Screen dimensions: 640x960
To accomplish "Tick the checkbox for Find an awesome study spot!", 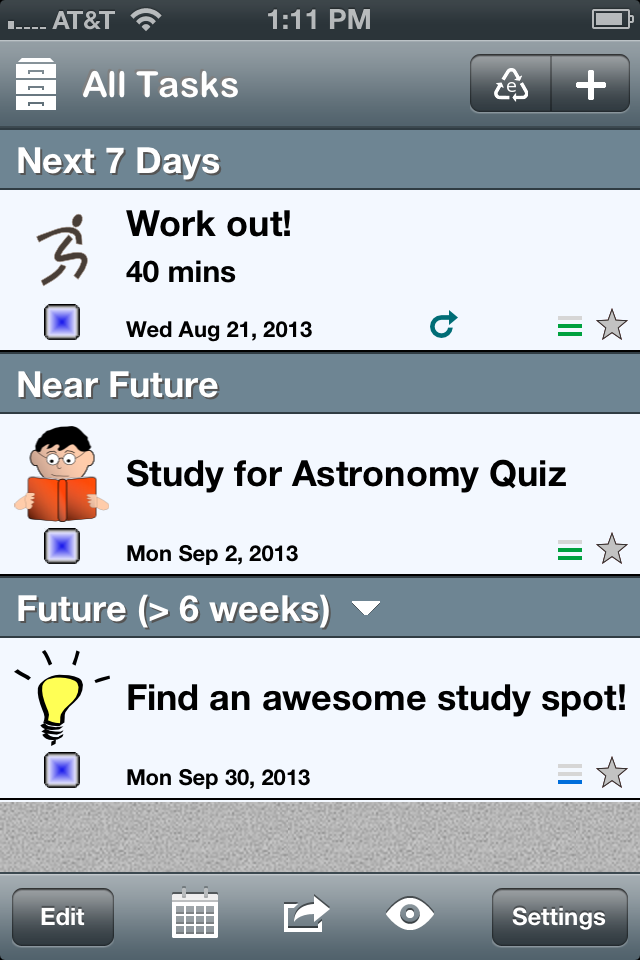I will click(63, 771).
